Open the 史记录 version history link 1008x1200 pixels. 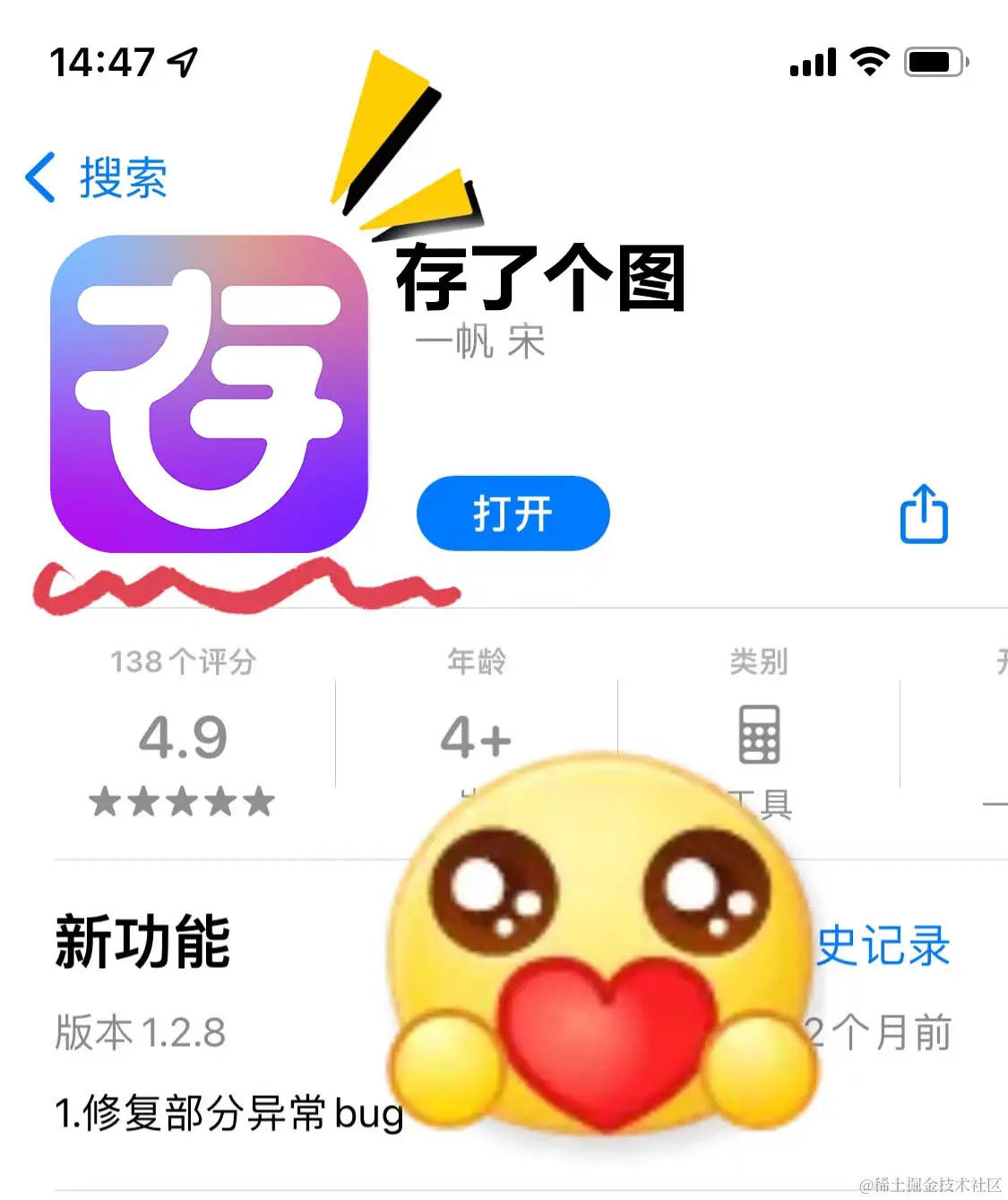pyautogui.click(x=883, y=944)
